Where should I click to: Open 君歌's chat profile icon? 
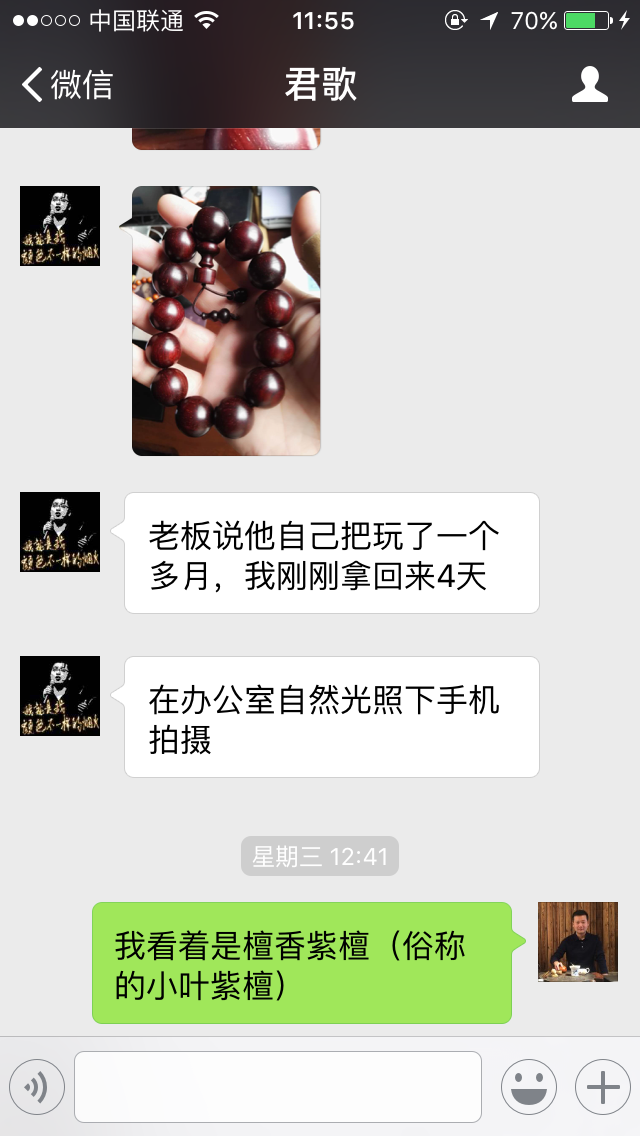[589, 85]
